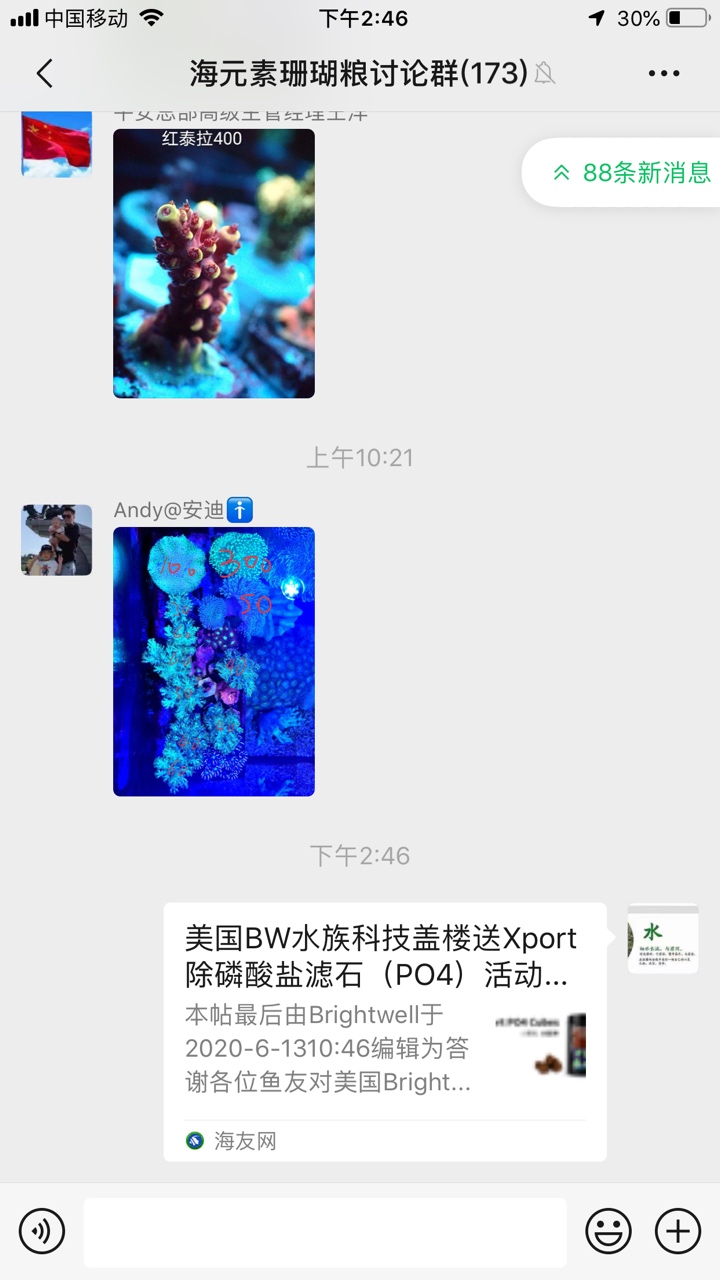Open the flag avatar's profile
The width and height of the screenshot is (720, 1280).
pos(57,143)
